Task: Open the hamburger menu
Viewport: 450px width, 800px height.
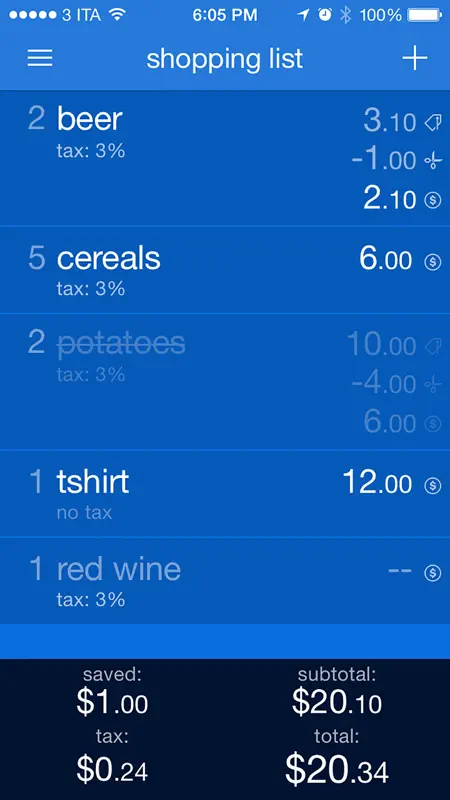Action: point(40,58)
